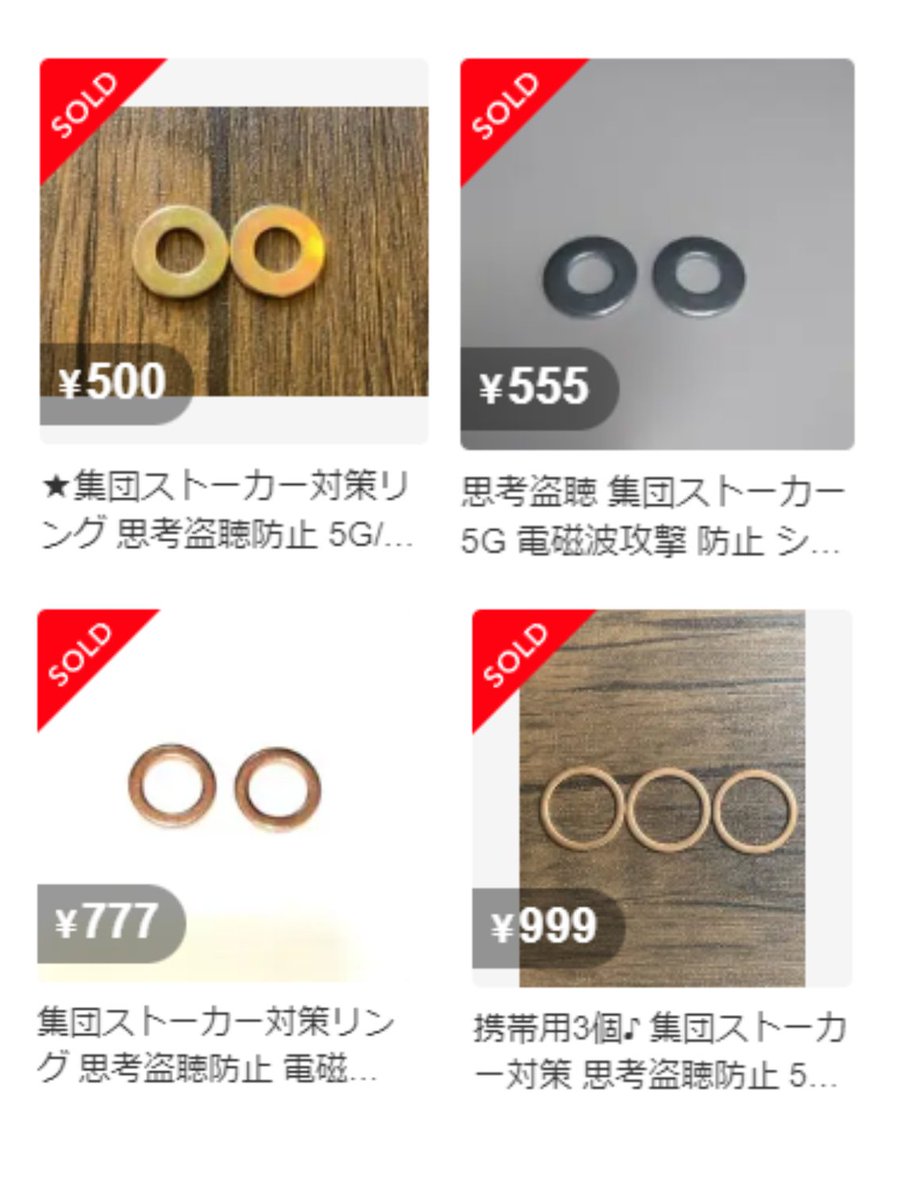
Task: Select the ¥999 three-ring portable set
Action: click(x=662, y=800)
